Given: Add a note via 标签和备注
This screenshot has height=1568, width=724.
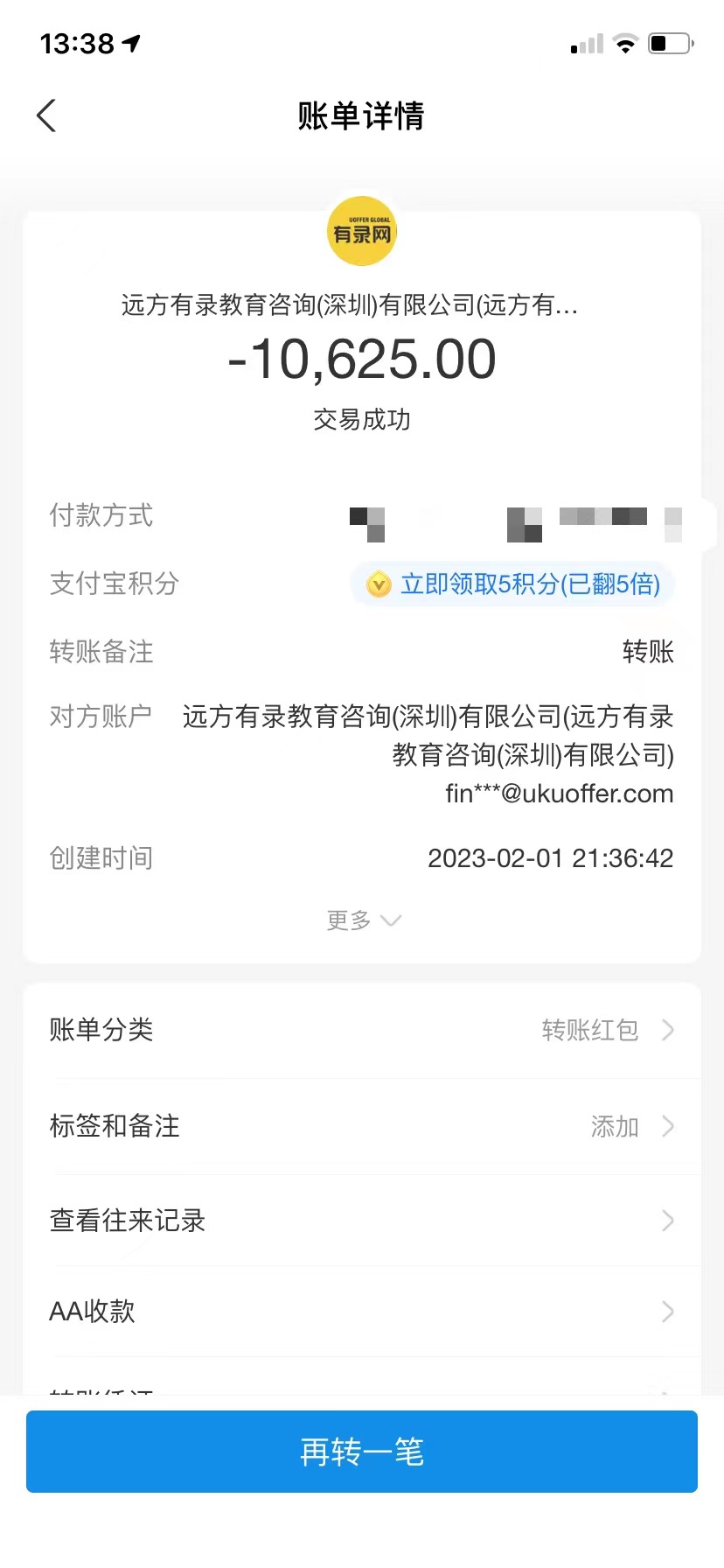Looking at the screenshot, I should pos(362,1126).
